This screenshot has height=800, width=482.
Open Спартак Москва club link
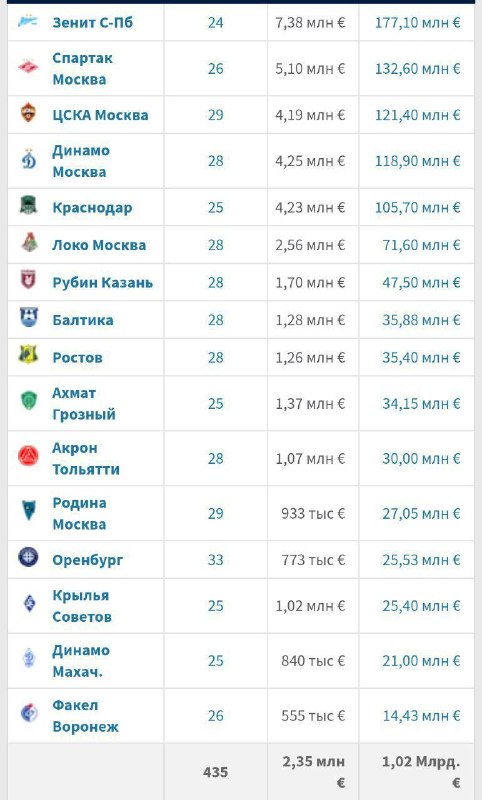click(82, 69)
